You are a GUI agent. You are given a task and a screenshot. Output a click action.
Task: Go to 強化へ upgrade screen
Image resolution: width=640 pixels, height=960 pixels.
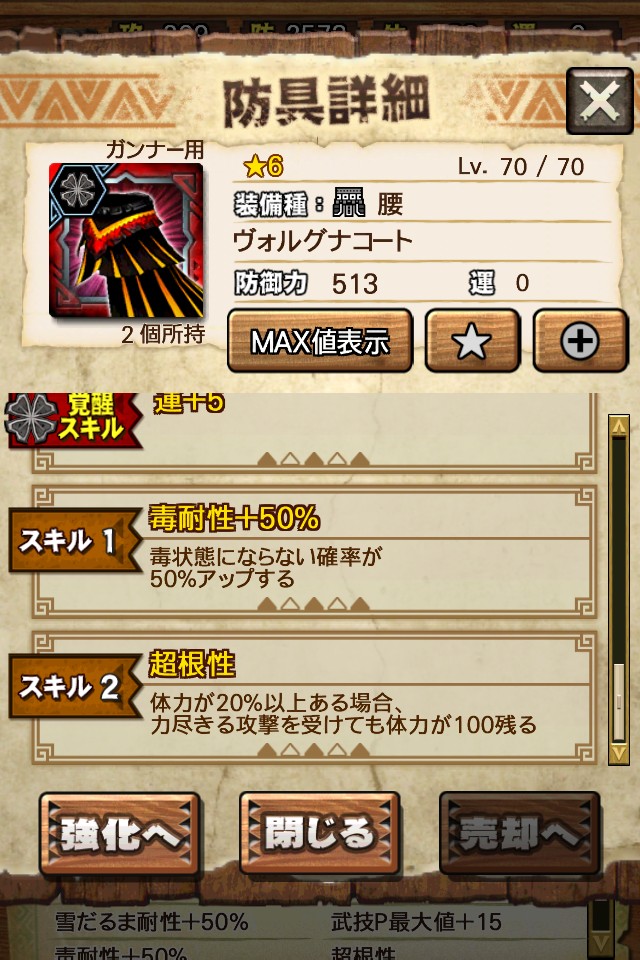(x=120, y=834)
